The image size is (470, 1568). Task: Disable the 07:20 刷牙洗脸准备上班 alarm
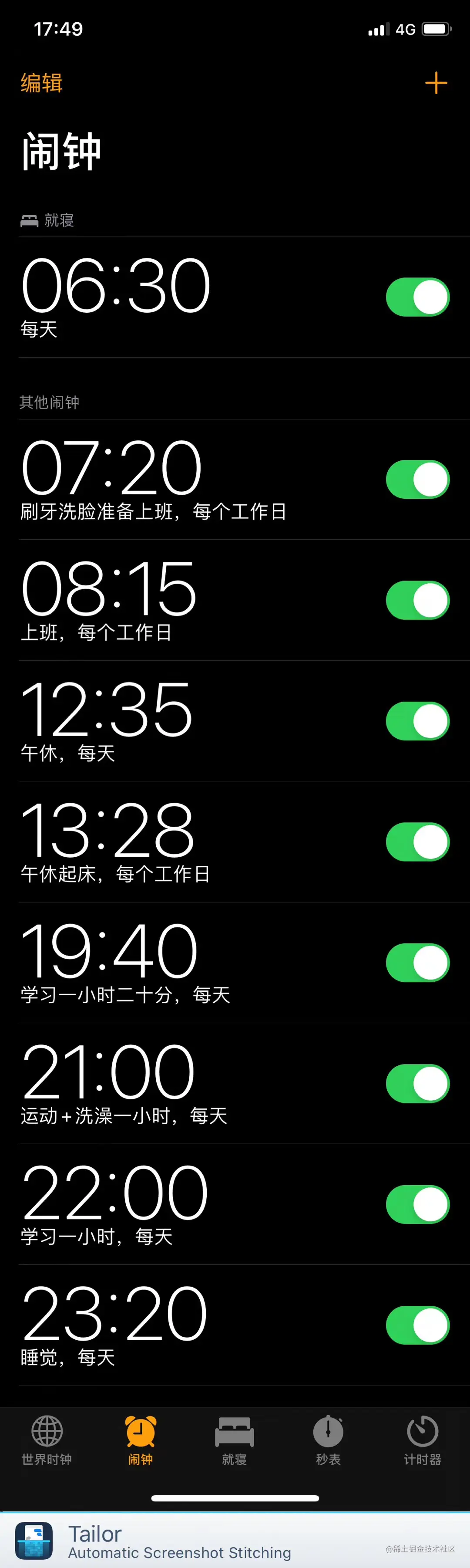[417, 479]
